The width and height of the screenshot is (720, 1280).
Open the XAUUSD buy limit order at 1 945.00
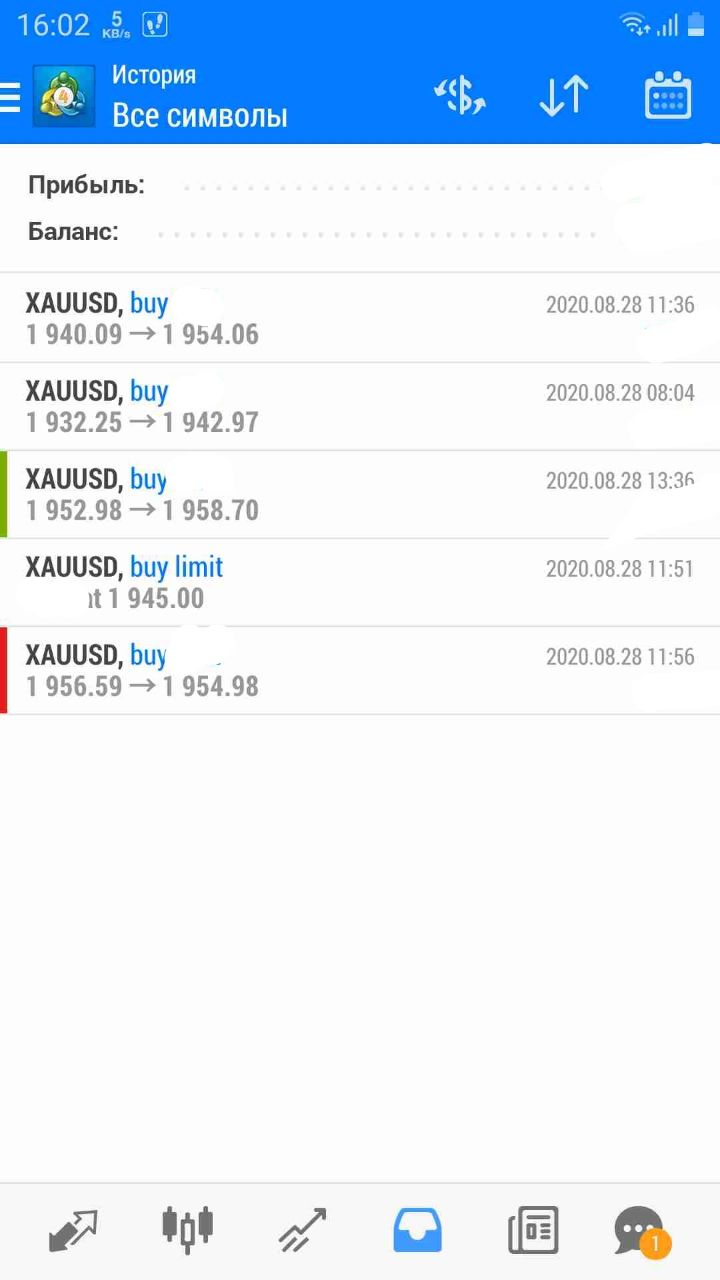(x=360, y=582)
